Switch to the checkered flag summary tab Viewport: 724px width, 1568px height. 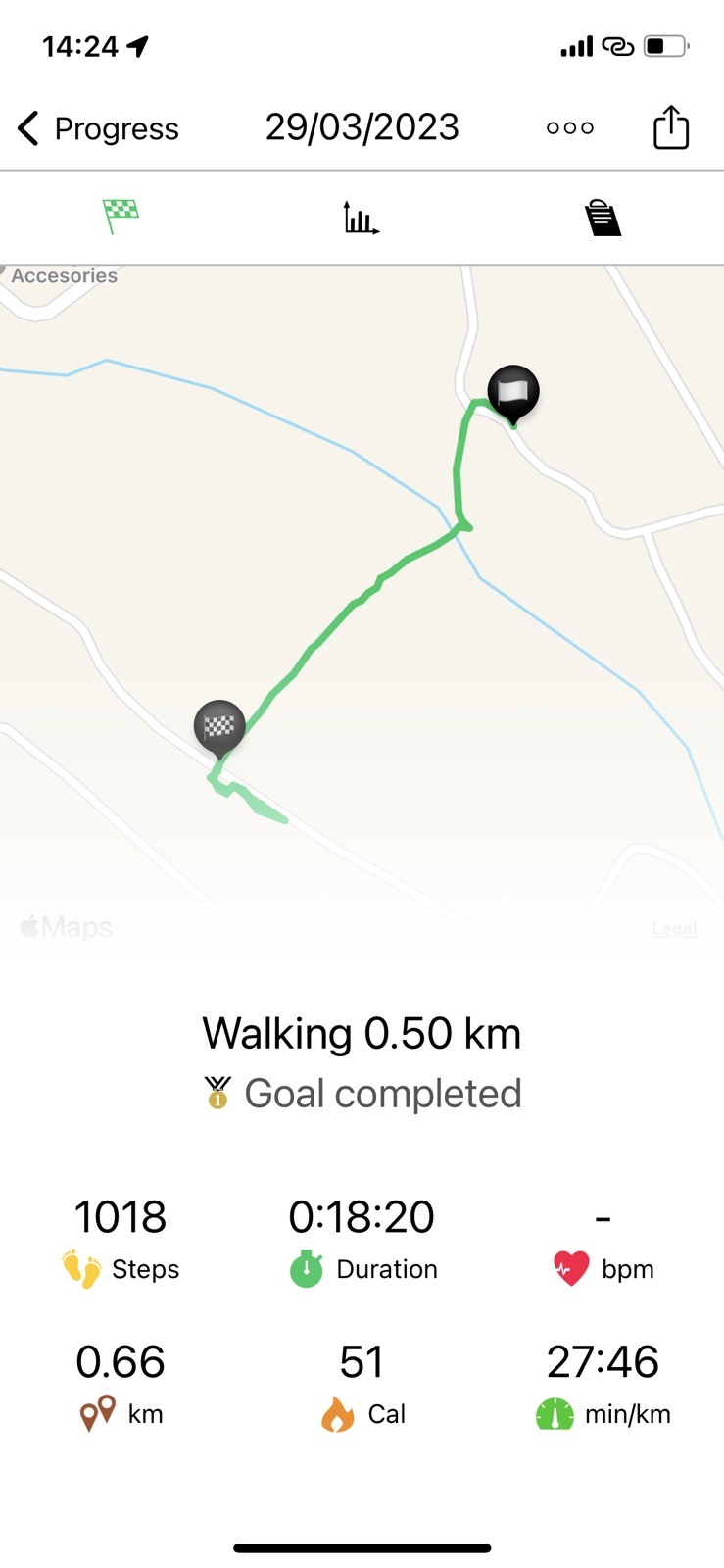[121, 216]
